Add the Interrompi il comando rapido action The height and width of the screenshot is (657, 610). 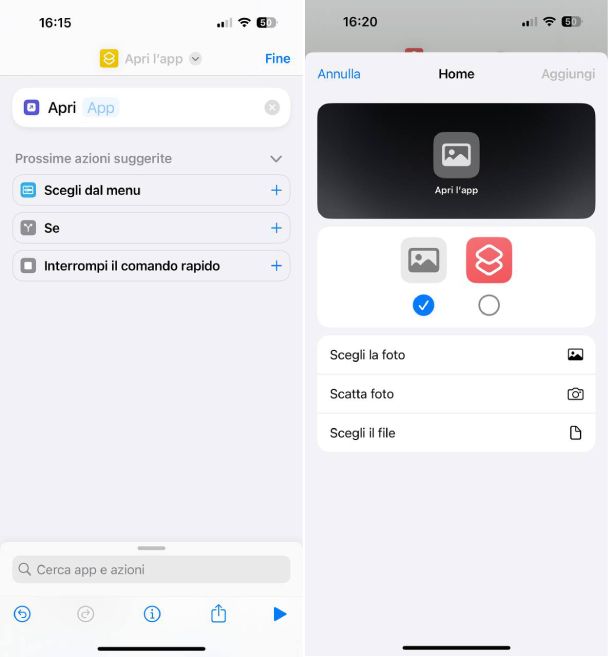[x=276, y=266]
